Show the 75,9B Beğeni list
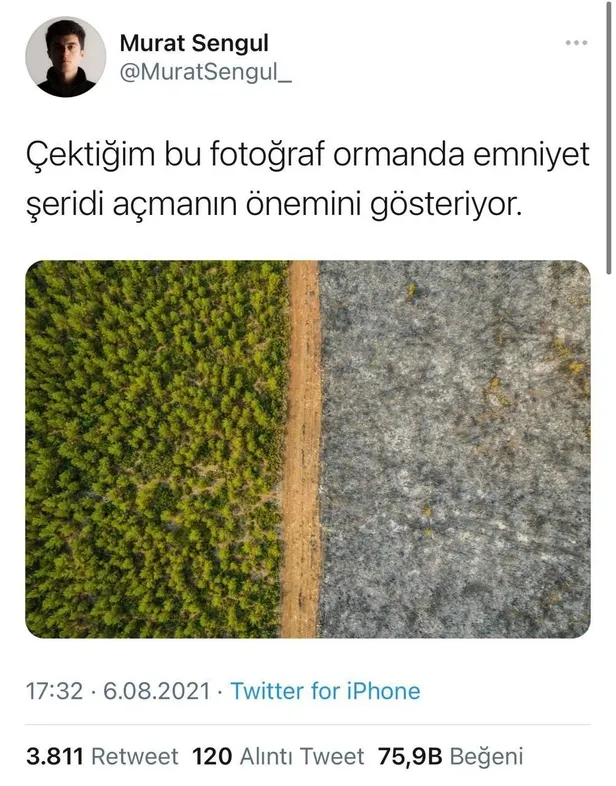 (450, 757)
